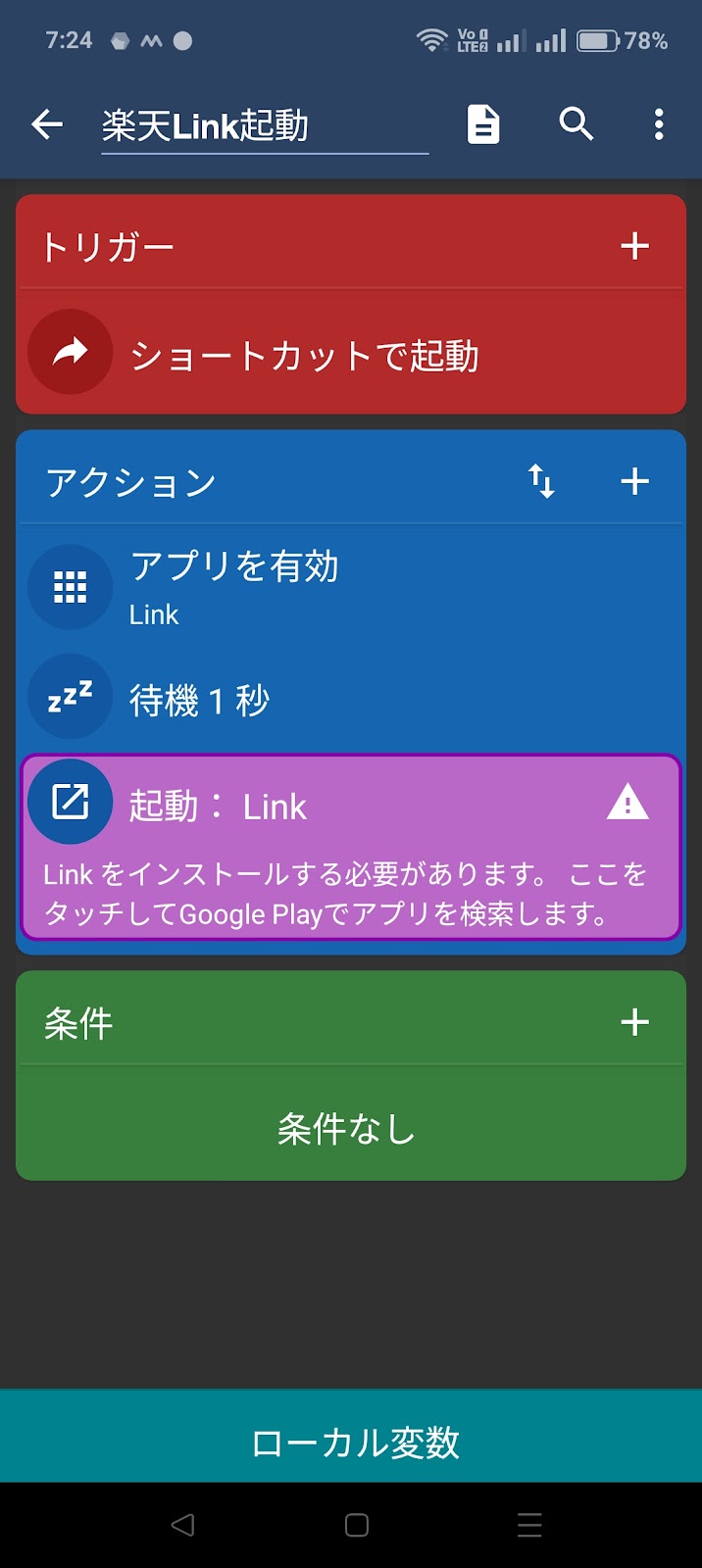The image size is (702, 1568).
Task: Open the macro description document icon
Action: (x=483, y=124)
